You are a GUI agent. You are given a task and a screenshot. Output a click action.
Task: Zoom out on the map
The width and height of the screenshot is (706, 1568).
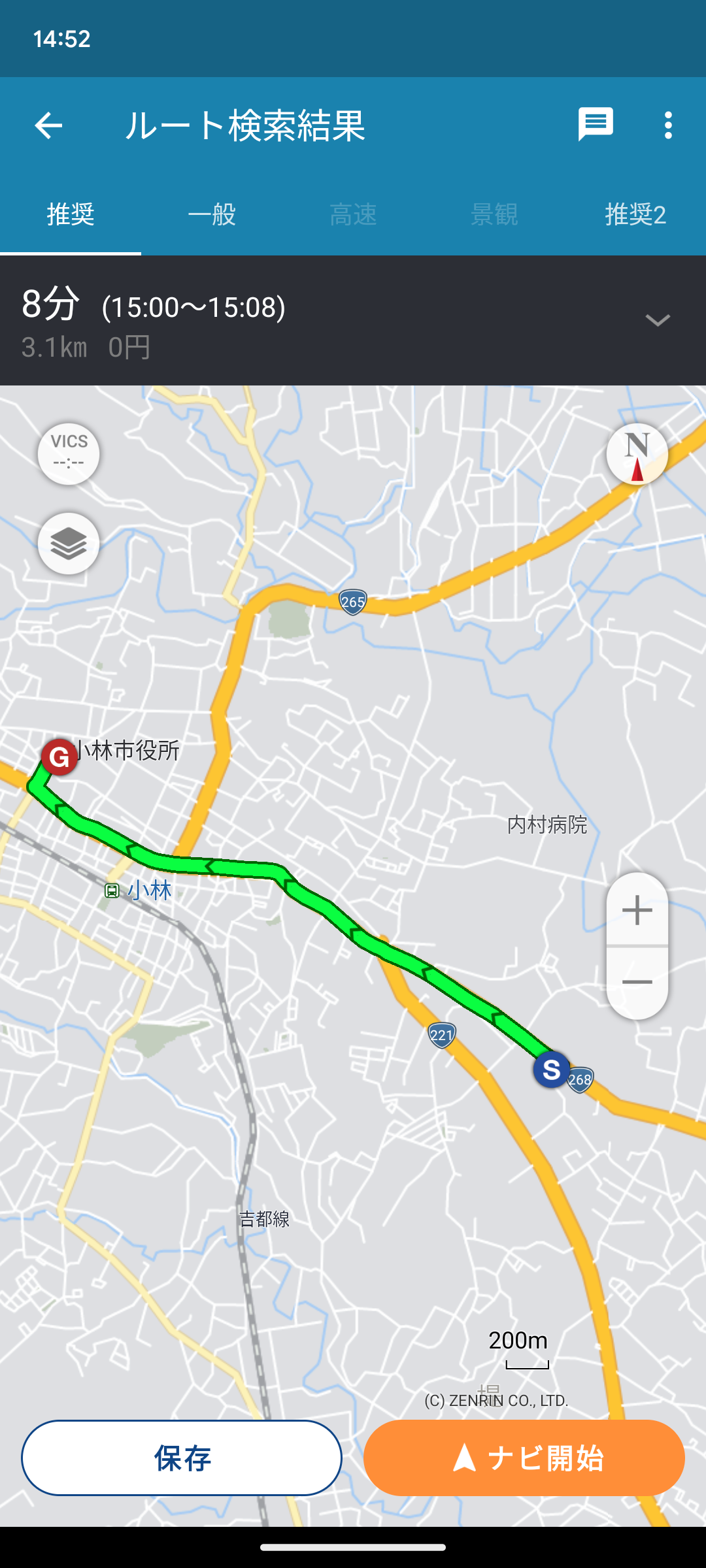pos(637,983)
